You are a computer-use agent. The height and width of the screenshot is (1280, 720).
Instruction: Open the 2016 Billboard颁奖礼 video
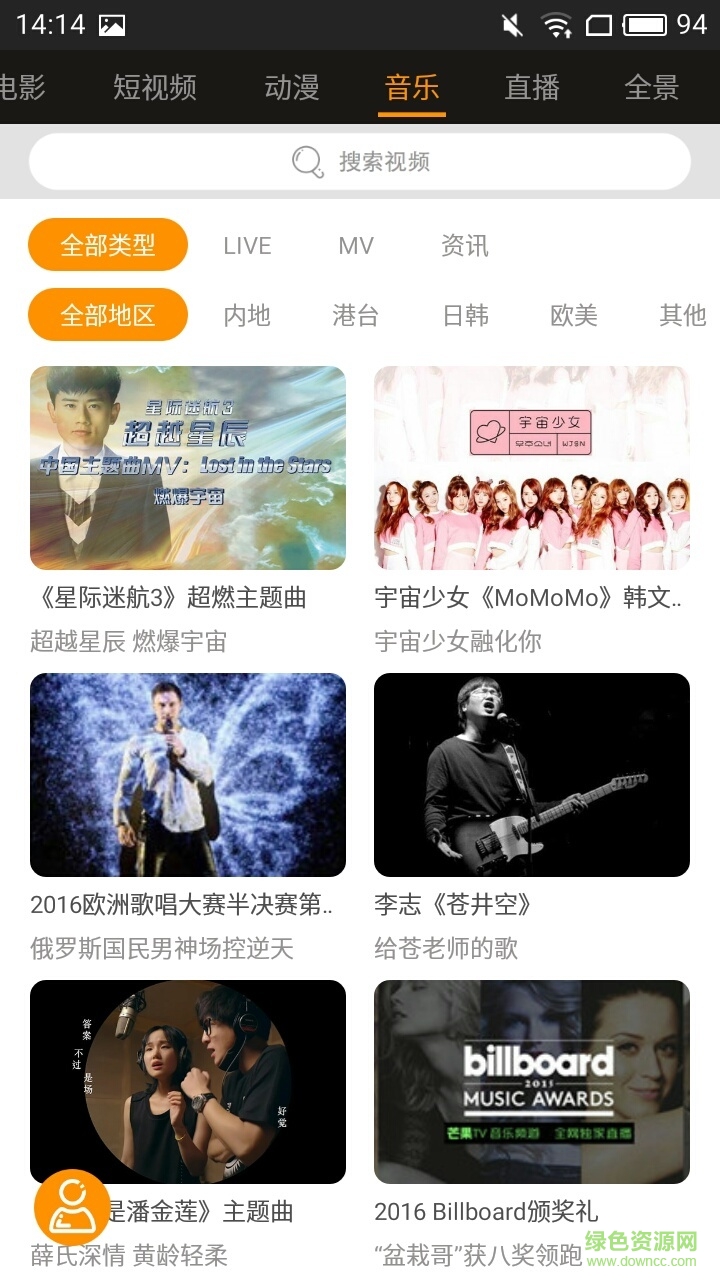pyautogui.click(x=532, y=1082)
